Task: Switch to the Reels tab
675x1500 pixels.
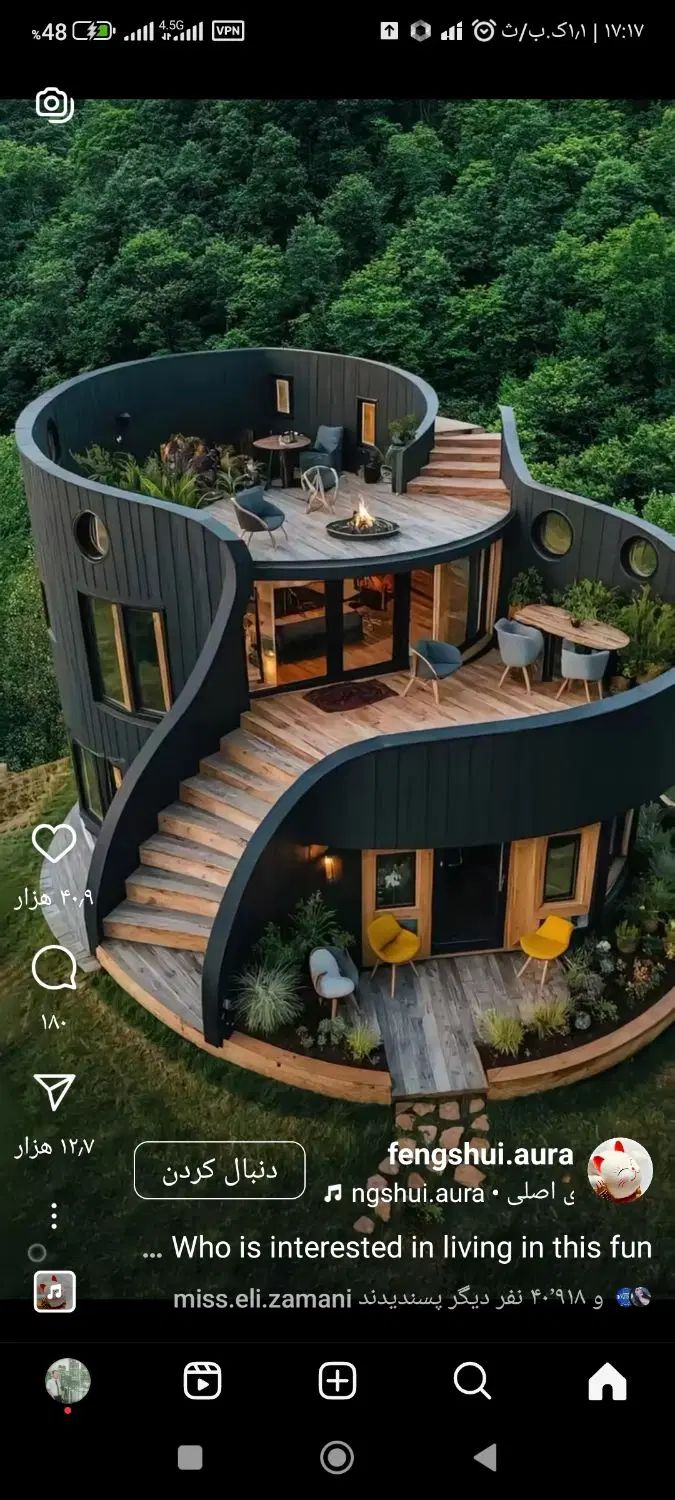Action: [203, 1381]
